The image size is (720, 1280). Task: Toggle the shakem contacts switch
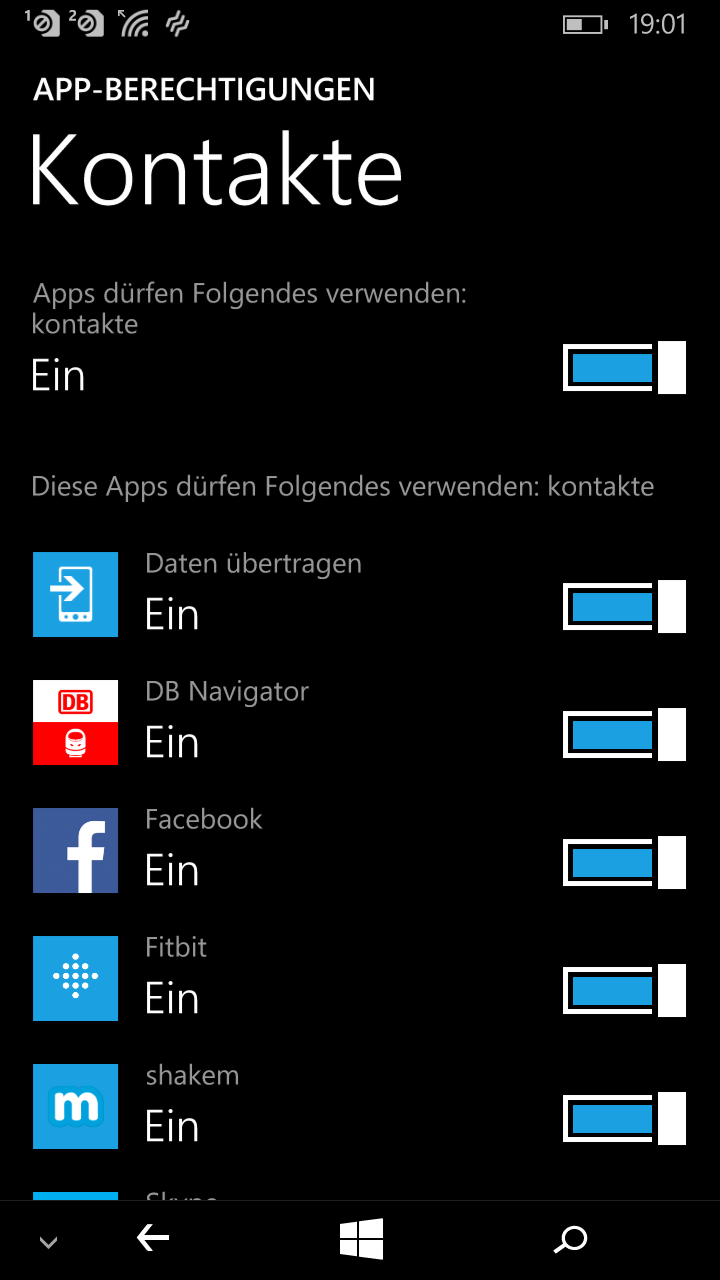click(624, 1118)
